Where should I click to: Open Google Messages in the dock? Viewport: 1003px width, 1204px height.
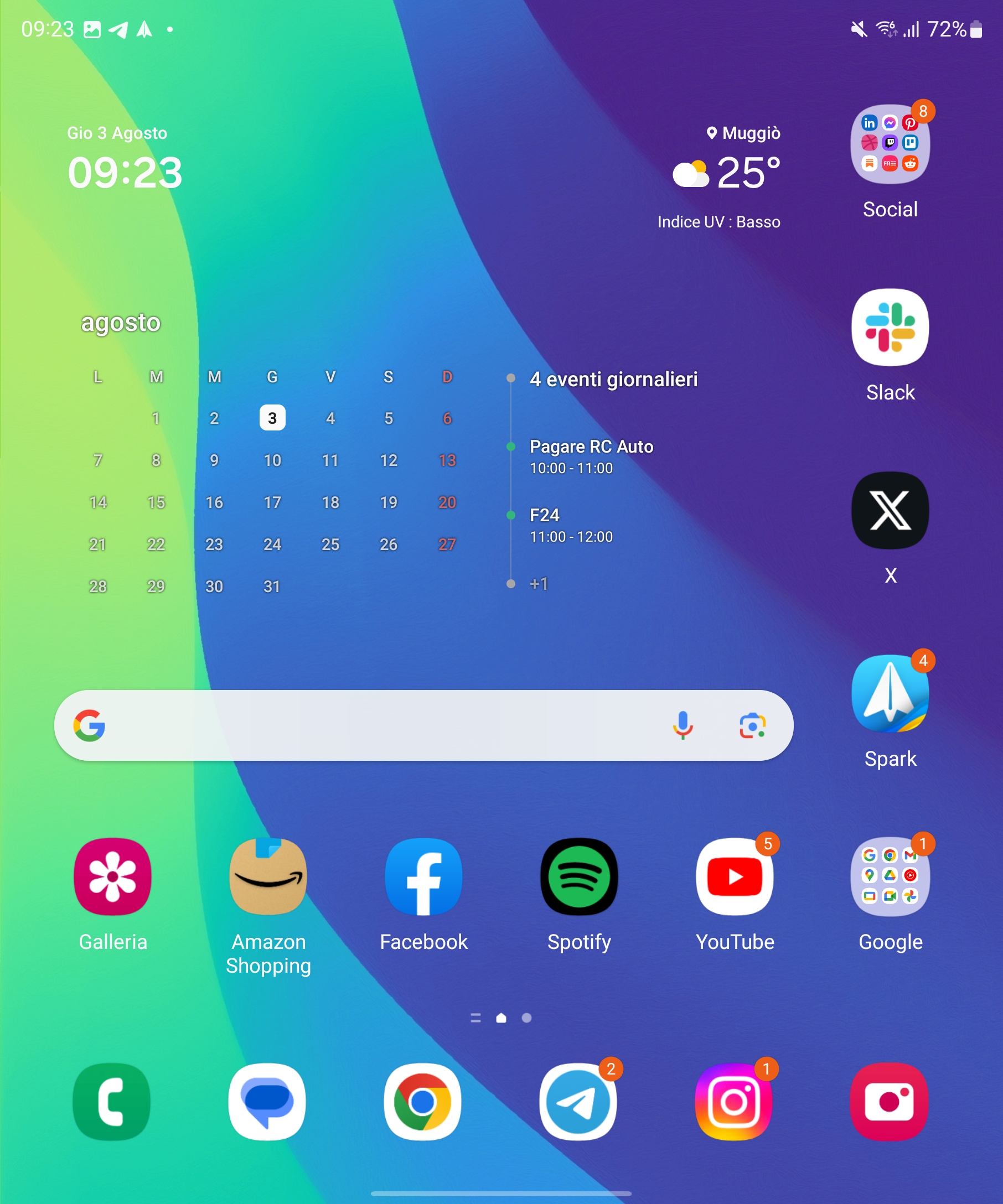[267, 1102]
